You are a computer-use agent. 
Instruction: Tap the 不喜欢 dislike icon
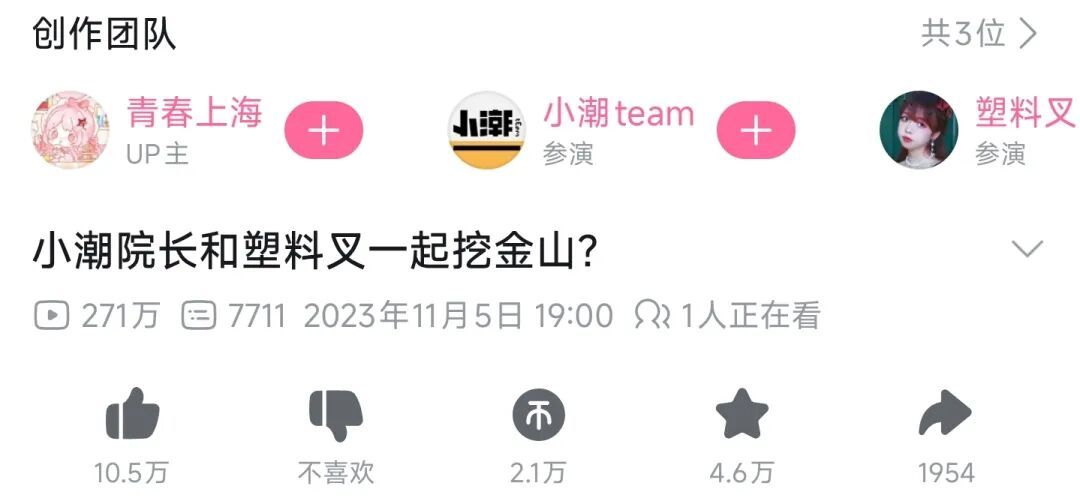336,415
